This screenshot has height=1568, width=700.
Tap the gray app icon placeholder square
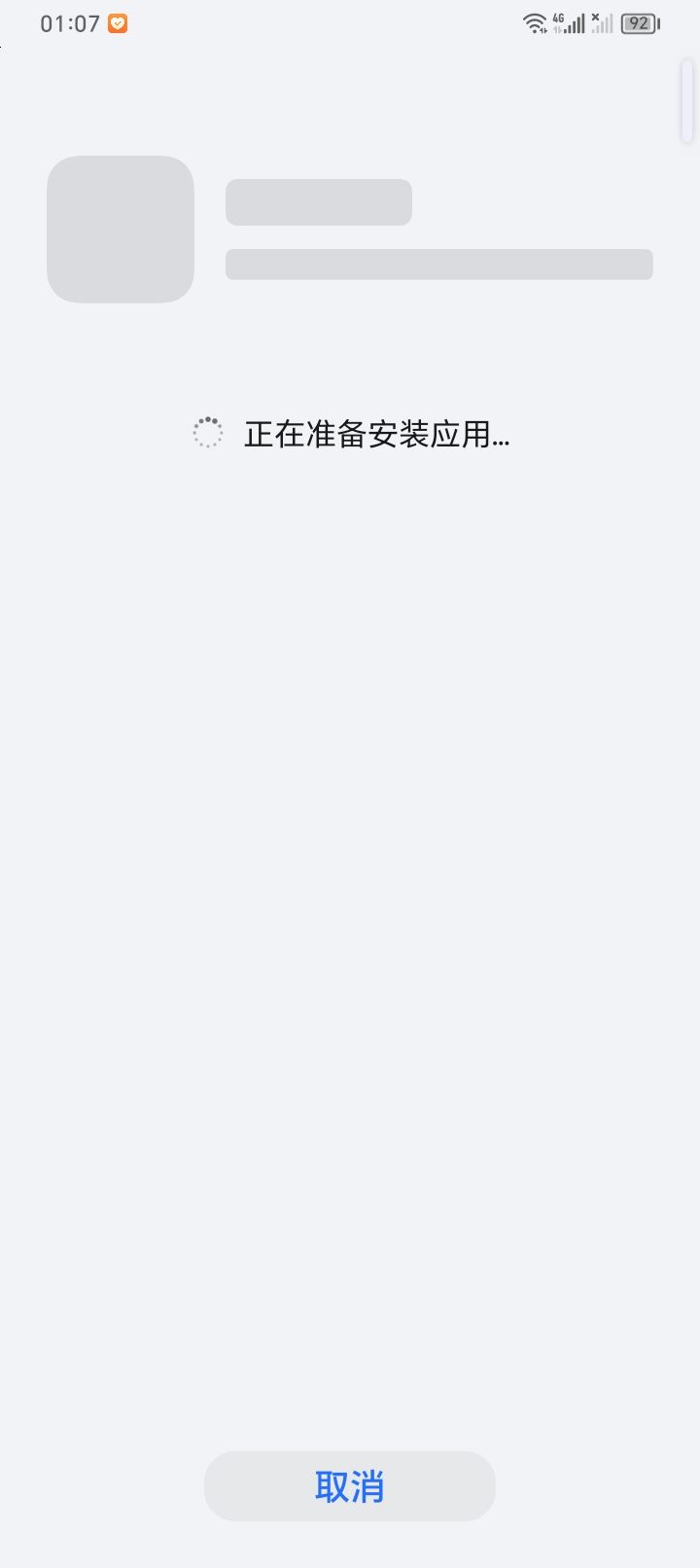(x=120, y=229)
